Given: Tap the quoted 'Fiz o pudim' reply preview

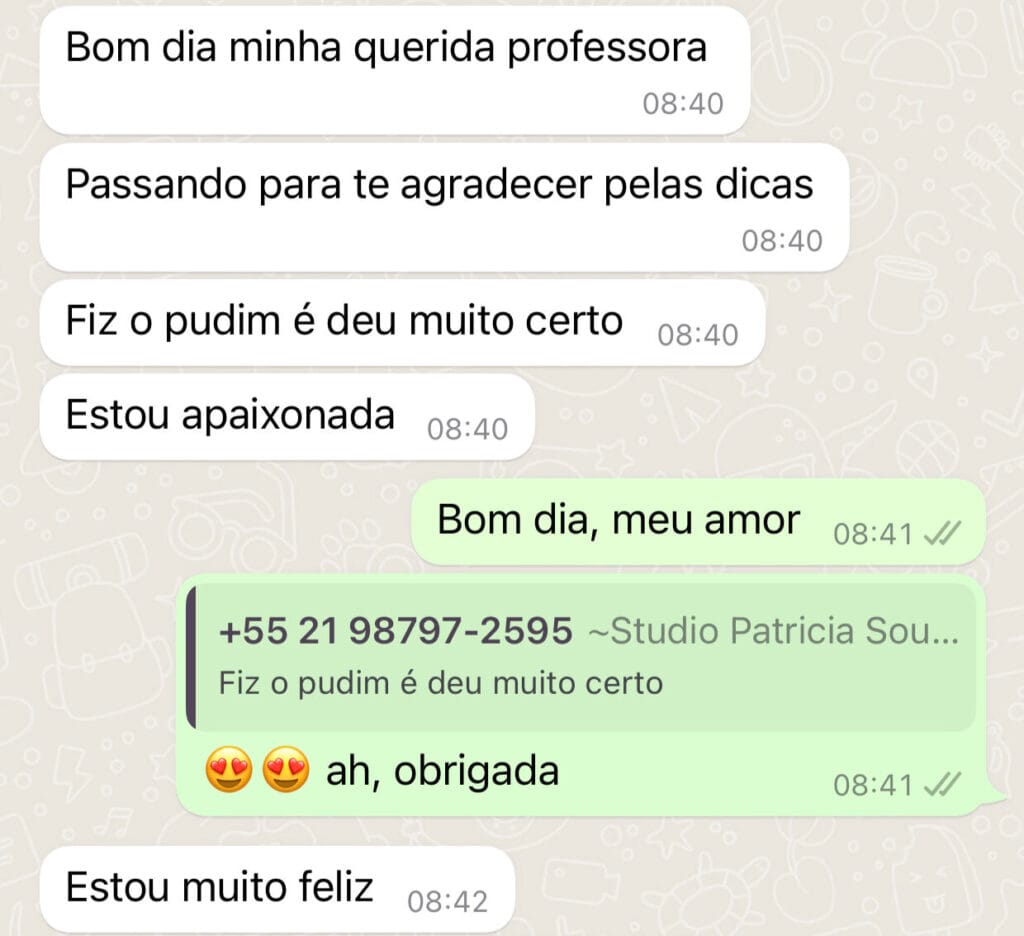Looking at the screenshot, I should (583, 658).
